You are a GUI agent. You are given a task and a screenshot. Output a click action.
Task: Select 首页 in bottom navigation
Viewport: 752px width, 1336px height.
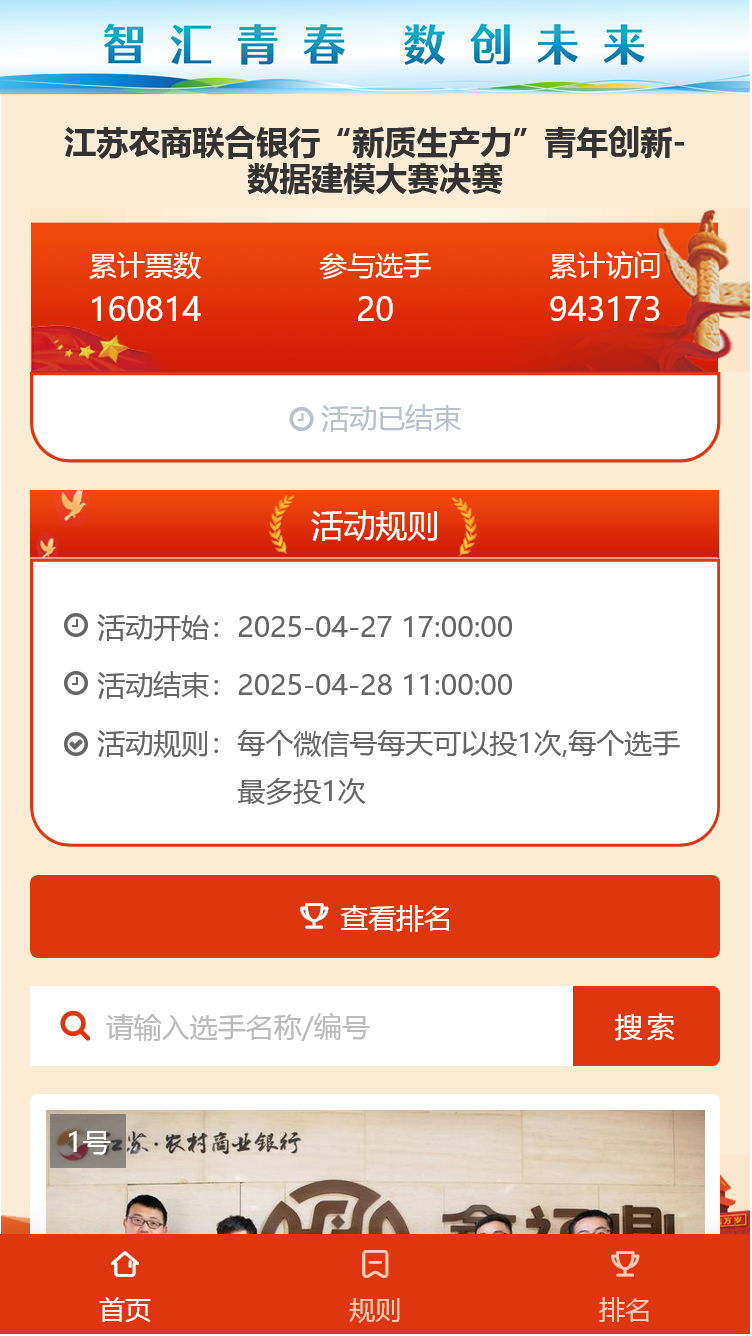pos(123,1307)
